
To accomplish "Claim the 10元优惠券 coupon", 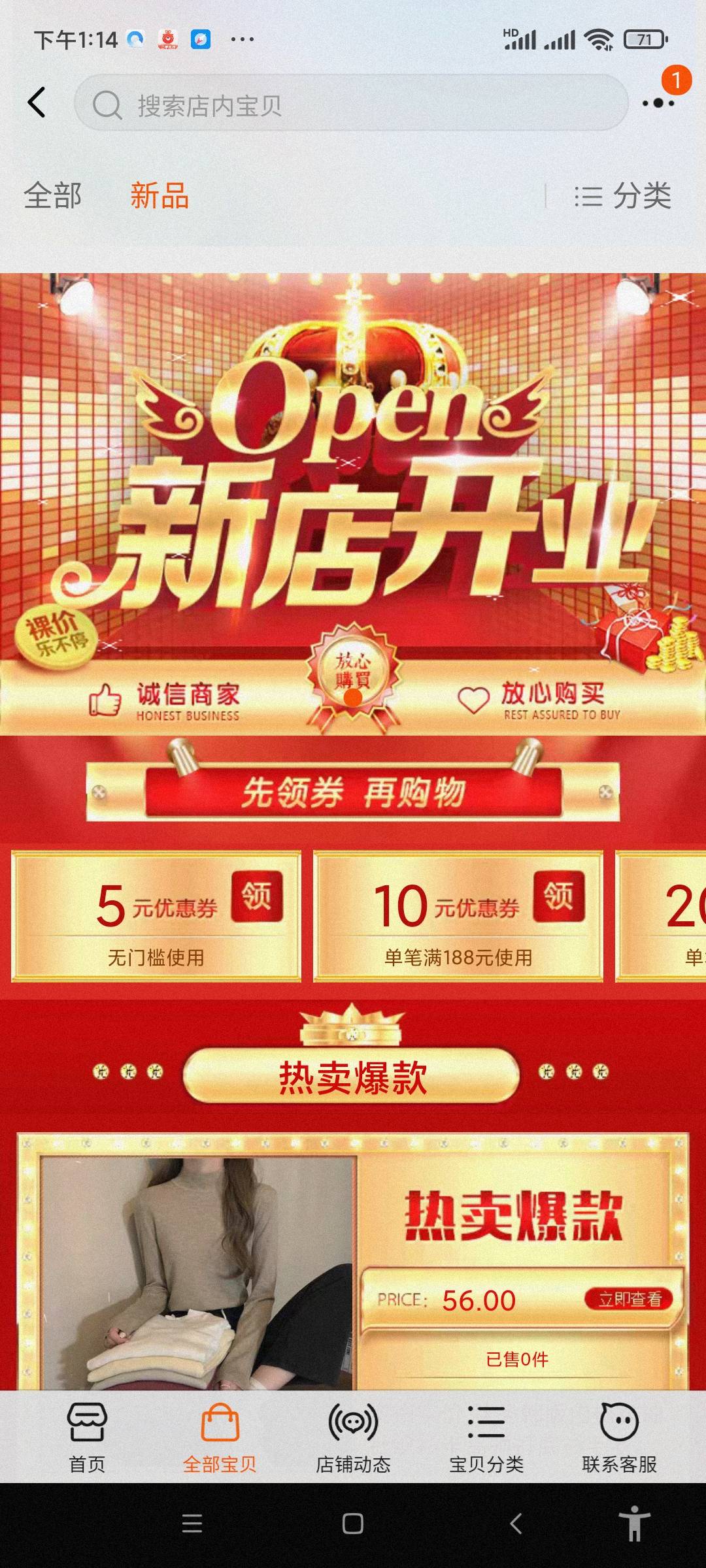I will (x=559, y=896).
